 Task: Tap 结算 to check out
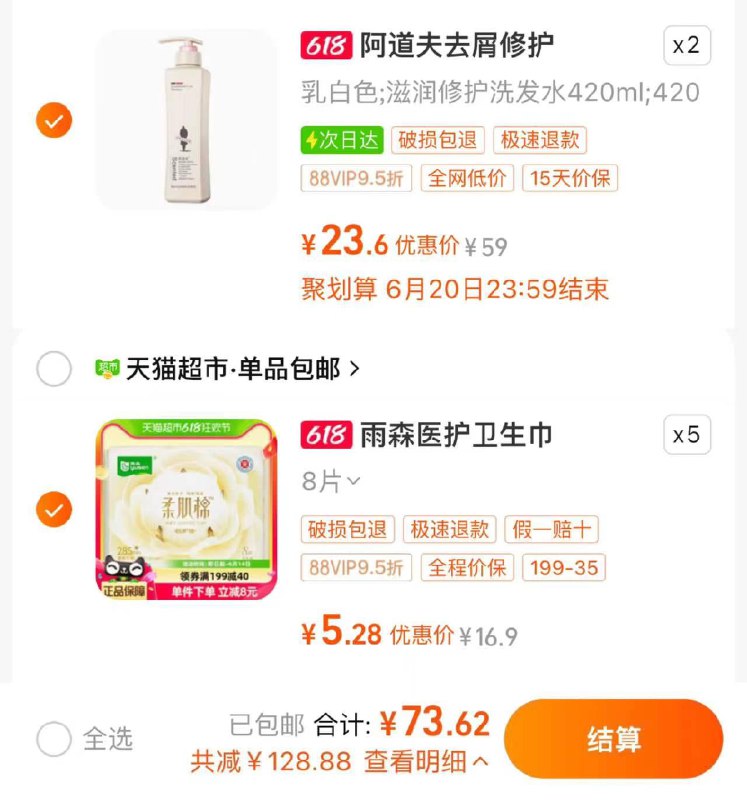pyautogui.click(x=613, y=740)
